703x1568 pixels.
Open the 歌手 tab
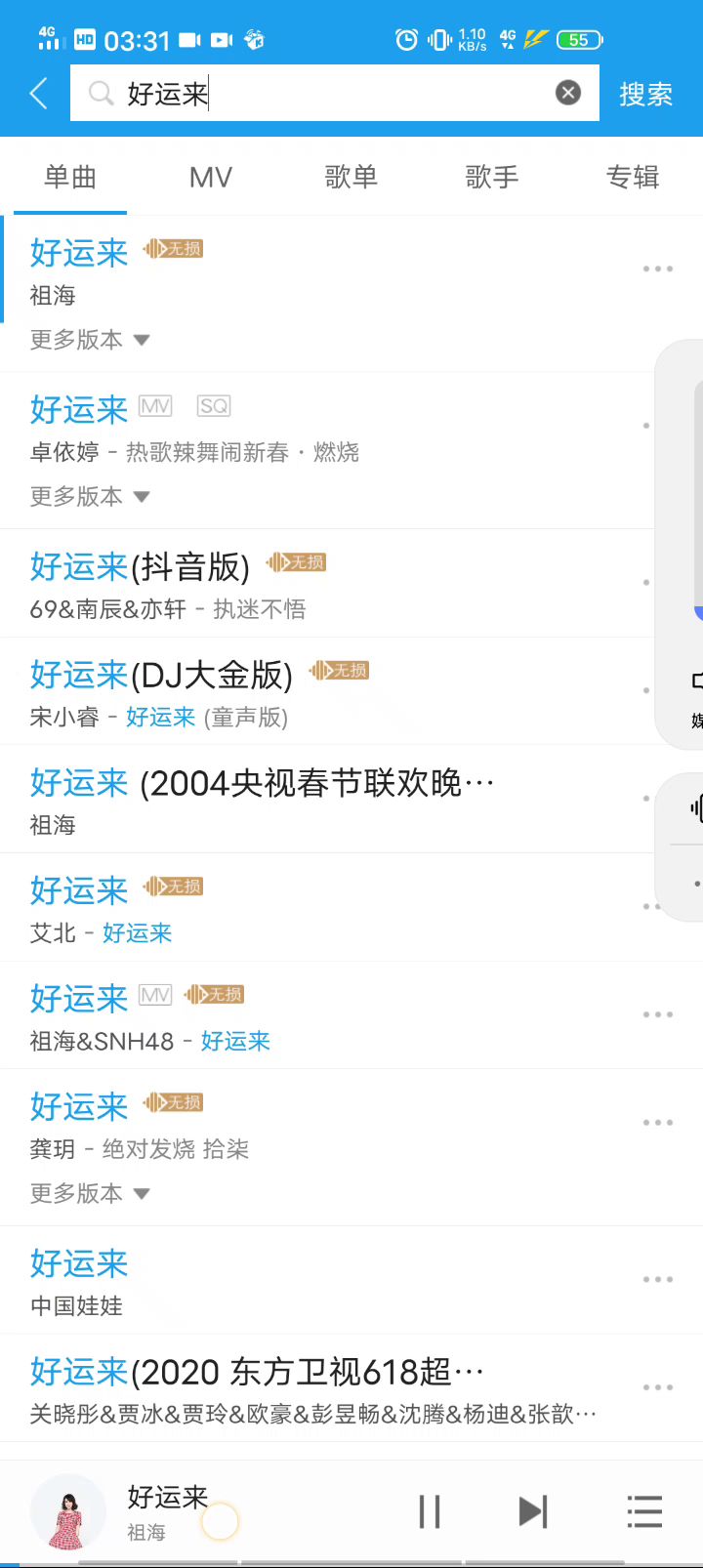[x=492, y=177]
